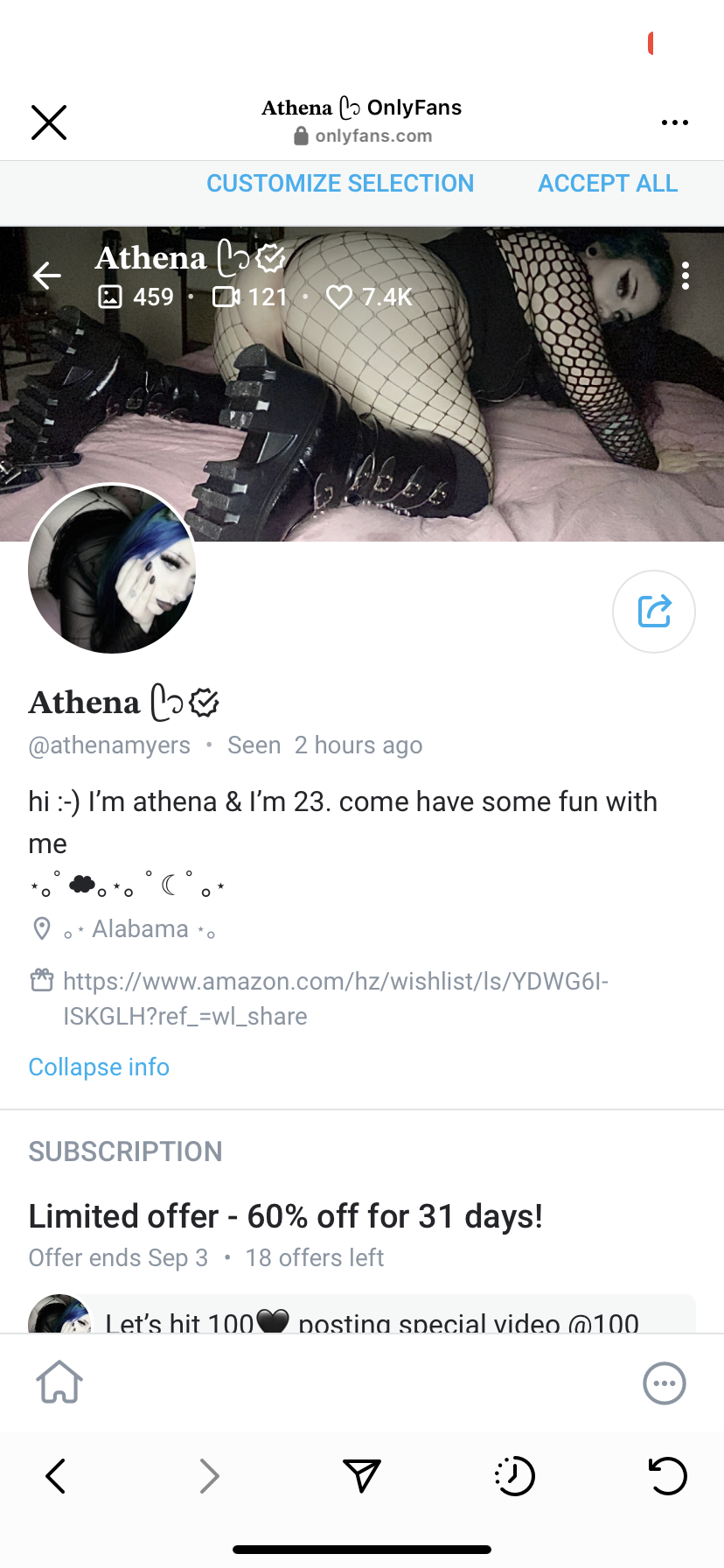Share this profile
724x1568 pixels.
[653, 612]
